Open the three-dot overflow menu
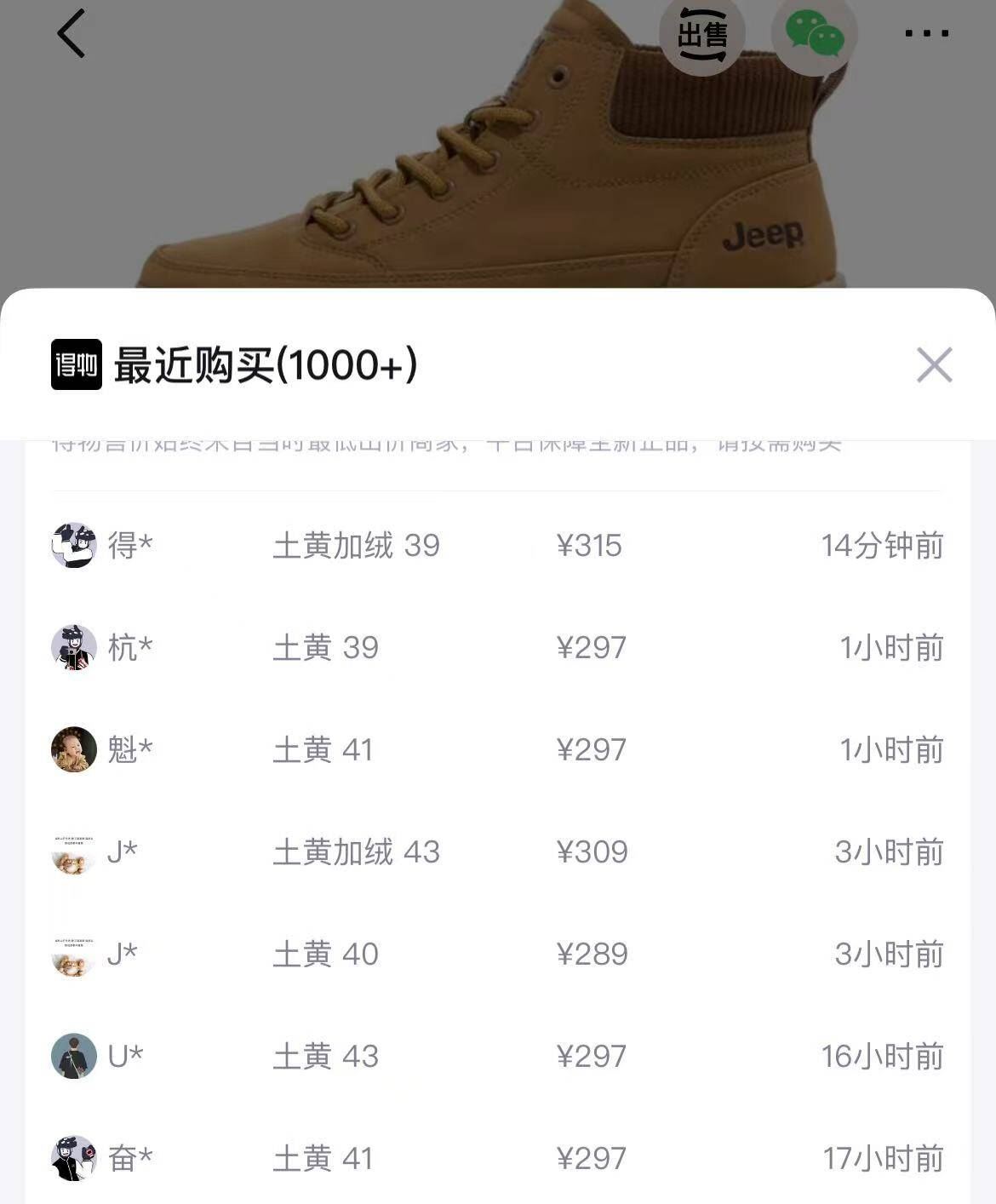Viewport: 996px width, 1204px height. (x=926, y=34)
